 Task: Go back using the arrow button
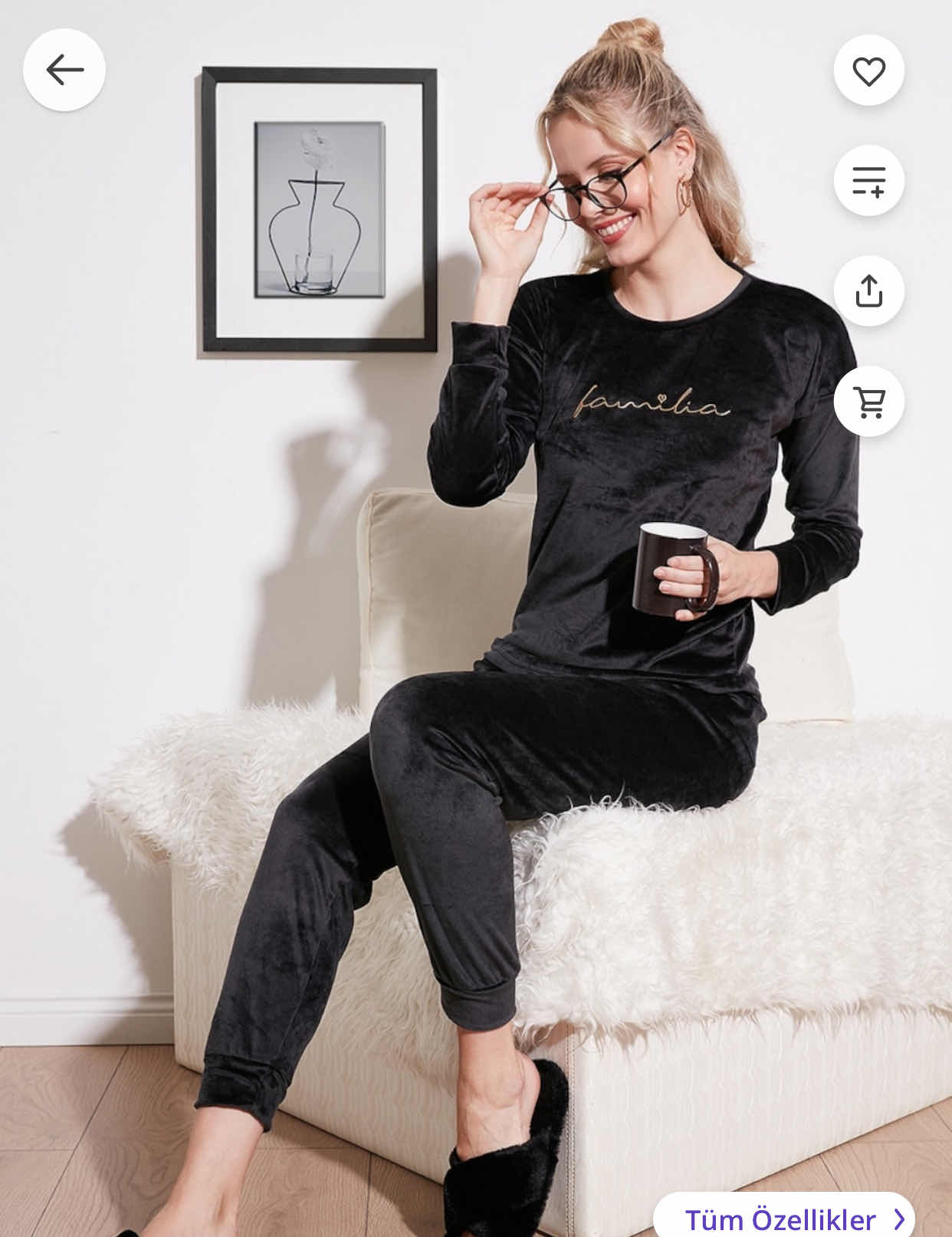click(64, 71)
